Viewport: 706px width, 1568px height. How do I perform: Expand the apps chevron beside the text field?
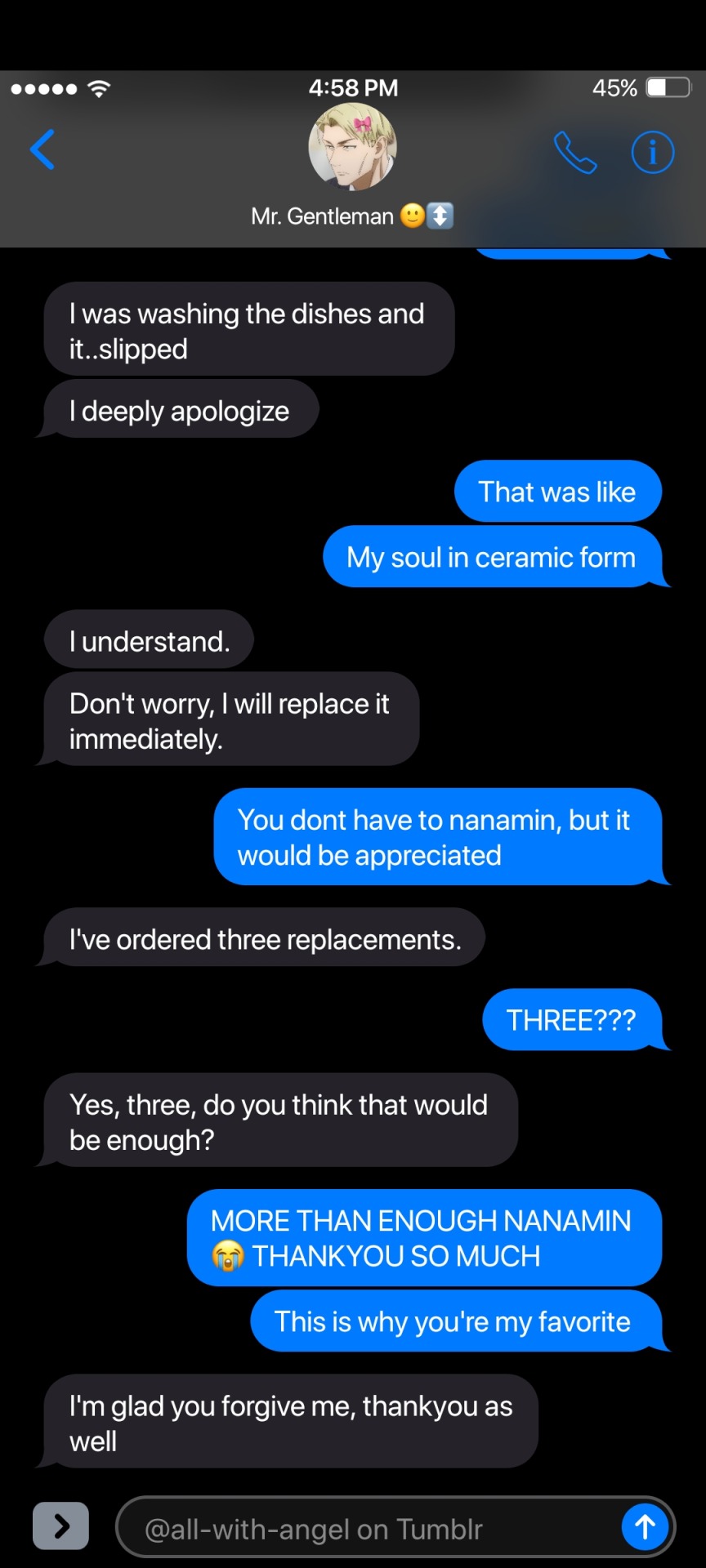[60, 1526]
